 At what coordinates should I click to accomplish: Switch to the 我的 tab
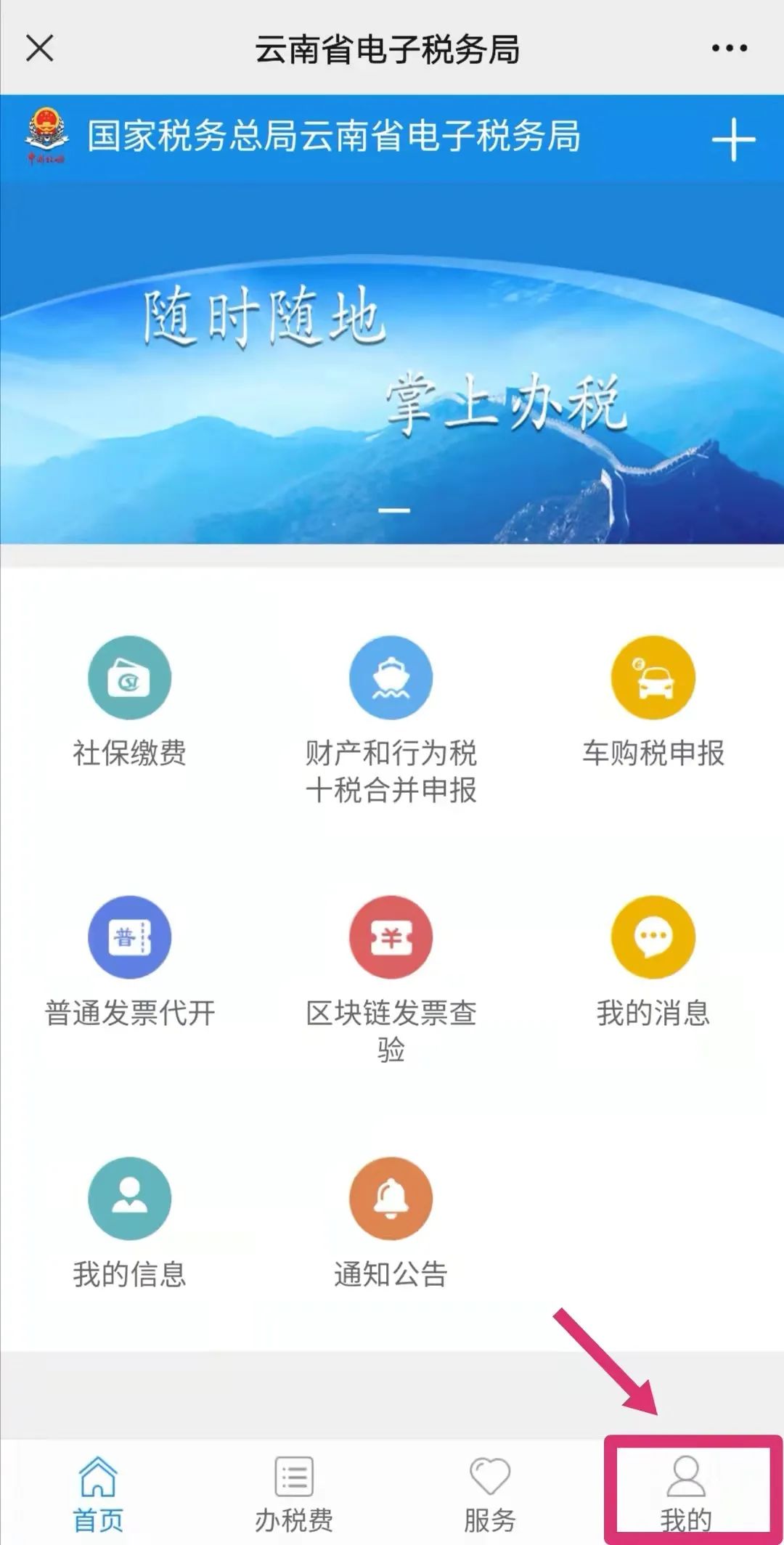click(686, 1495)
